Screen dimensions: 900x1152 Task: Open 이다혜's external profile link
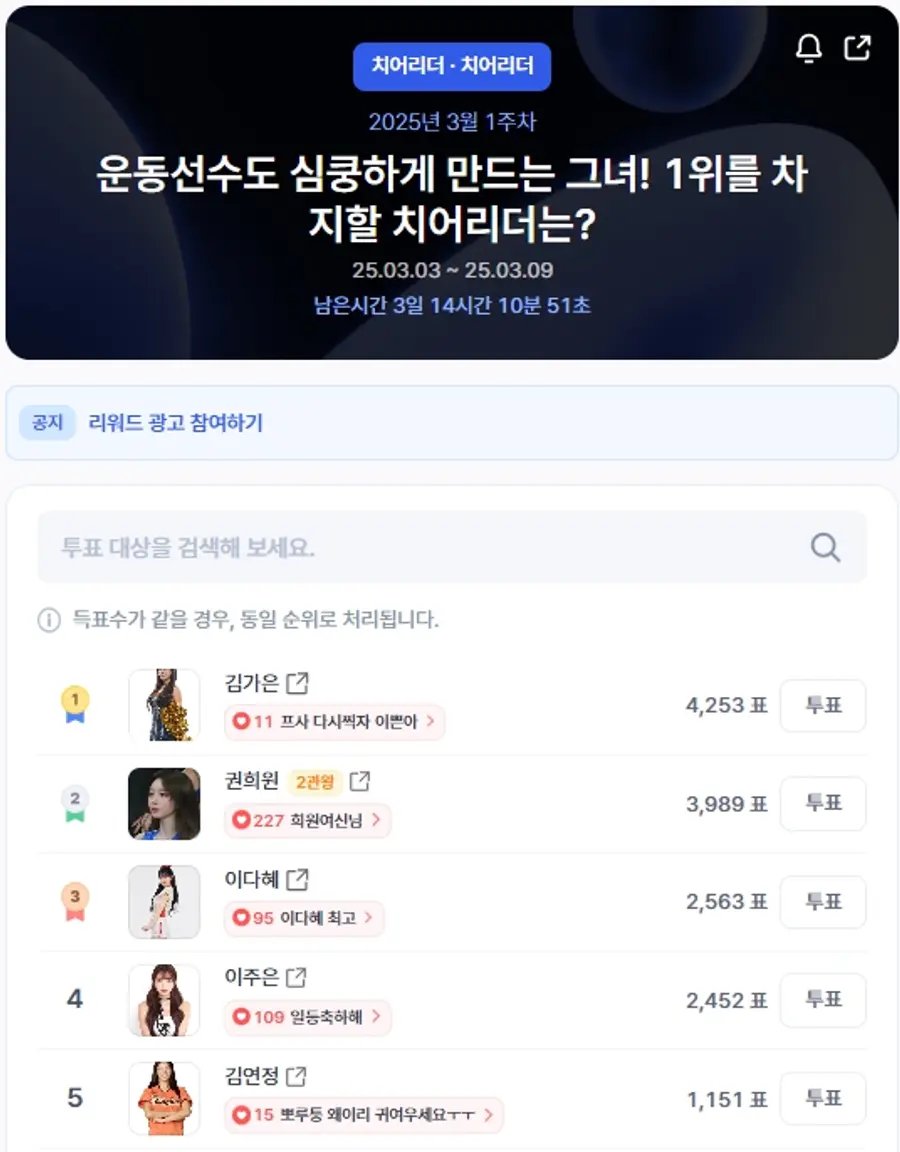tap(298, 880)
